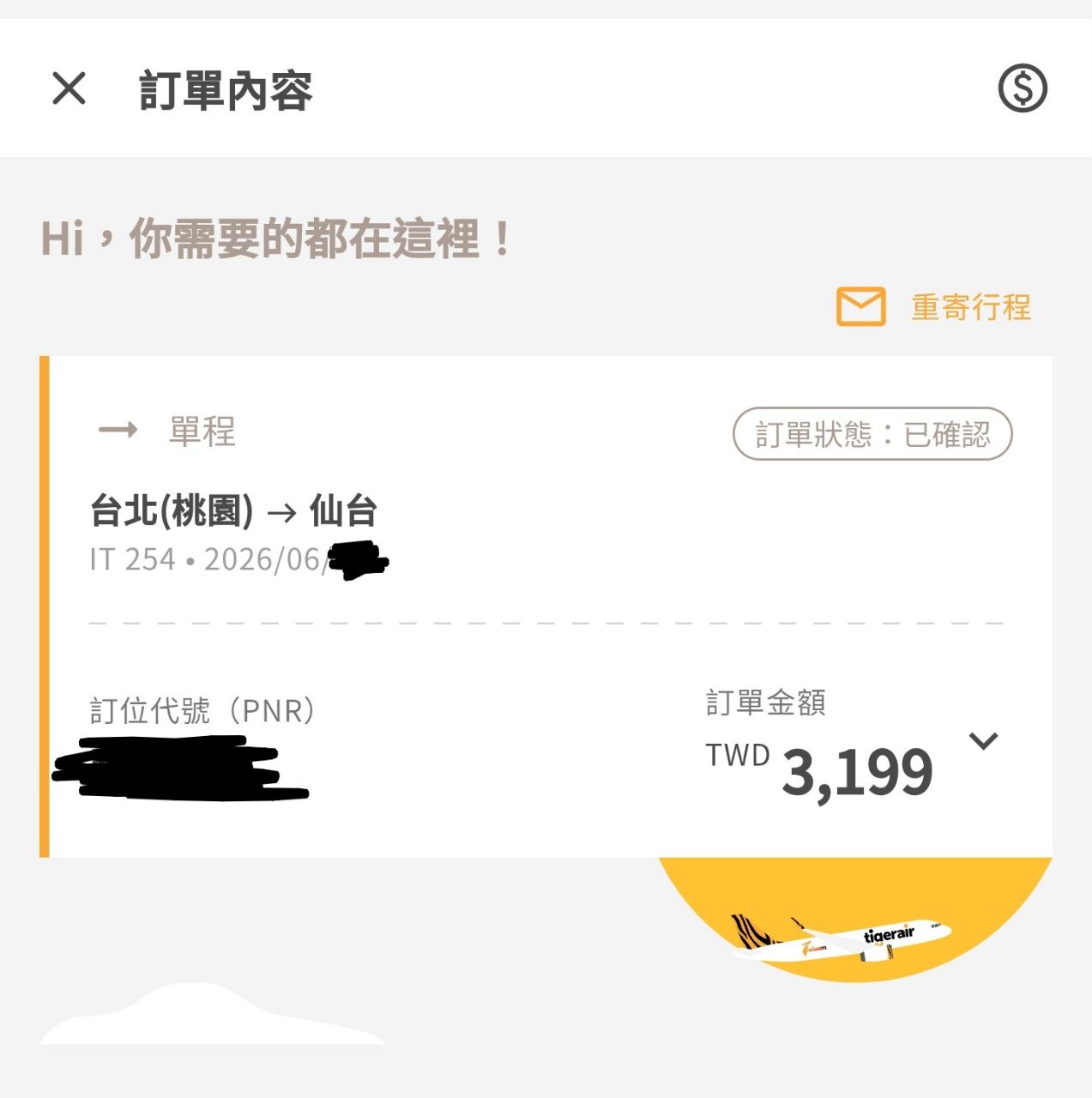
Task: Click the 訂位代號 (PNR) field
Action: (x=202, y=710)
